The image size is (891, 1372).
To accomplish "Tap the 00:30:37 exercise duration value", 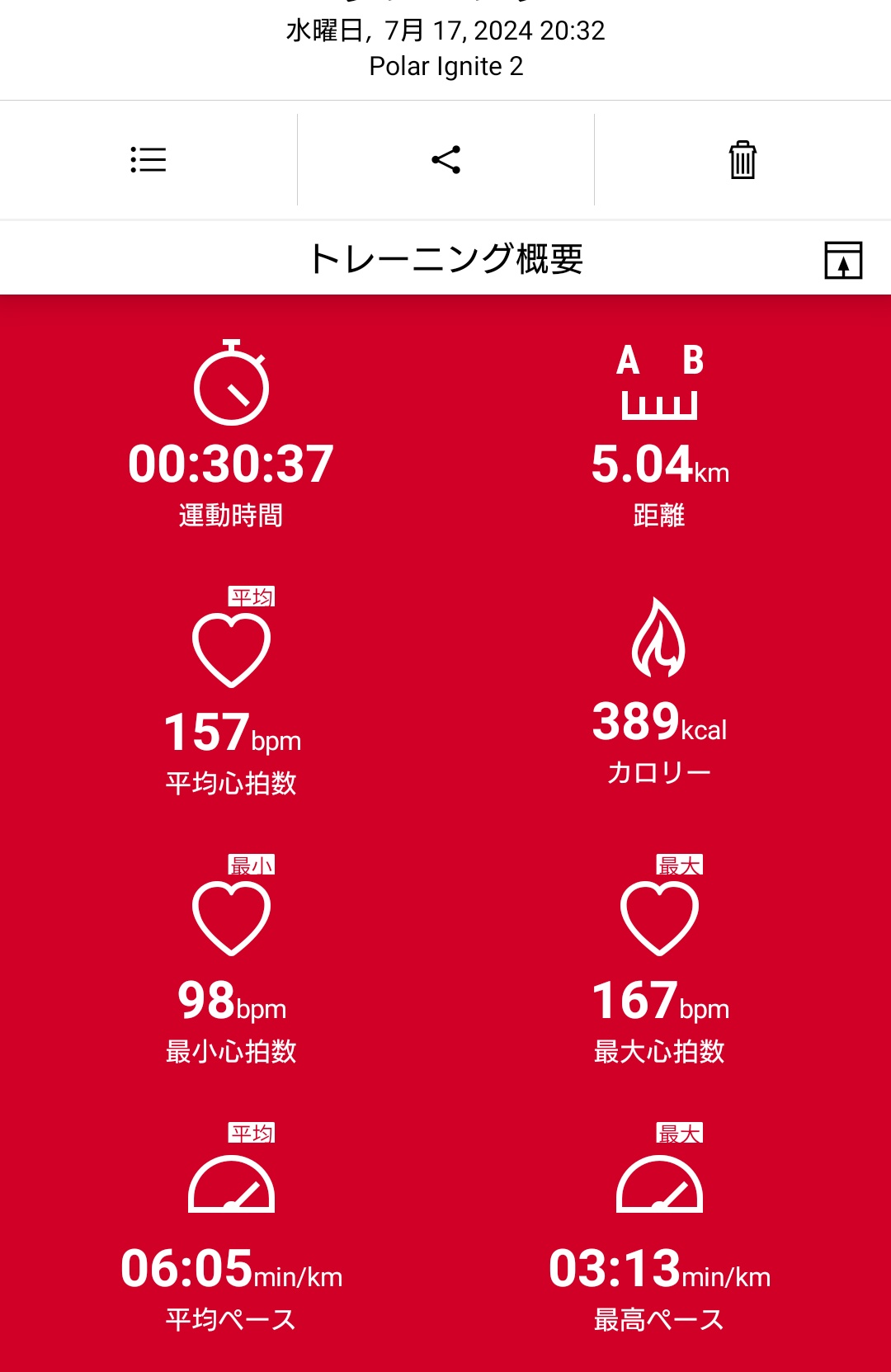I will [232, 464].
